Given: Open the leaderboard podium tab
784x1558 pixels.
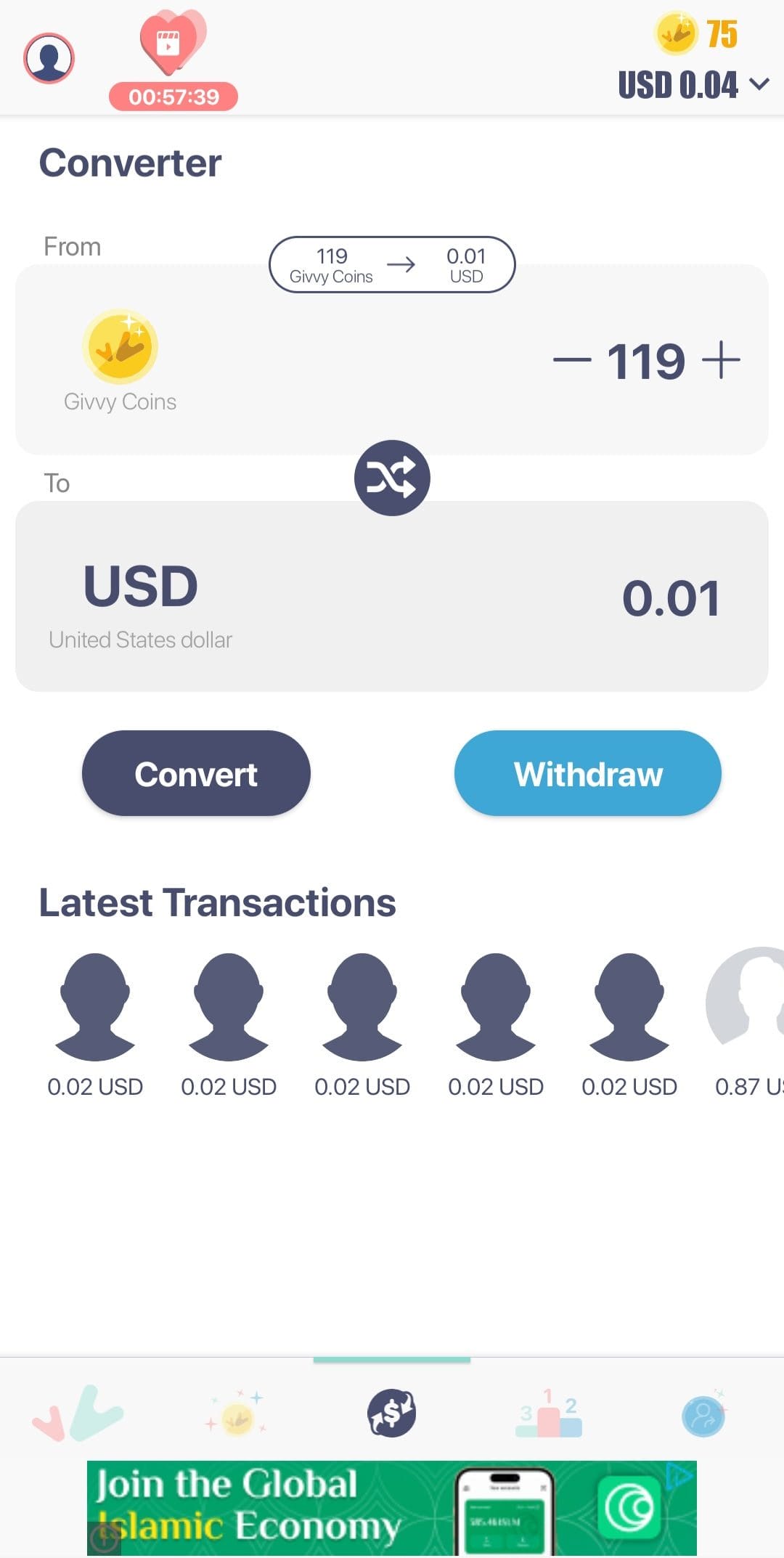Looking at the screenshot, I should click(x=549, y=1414).
